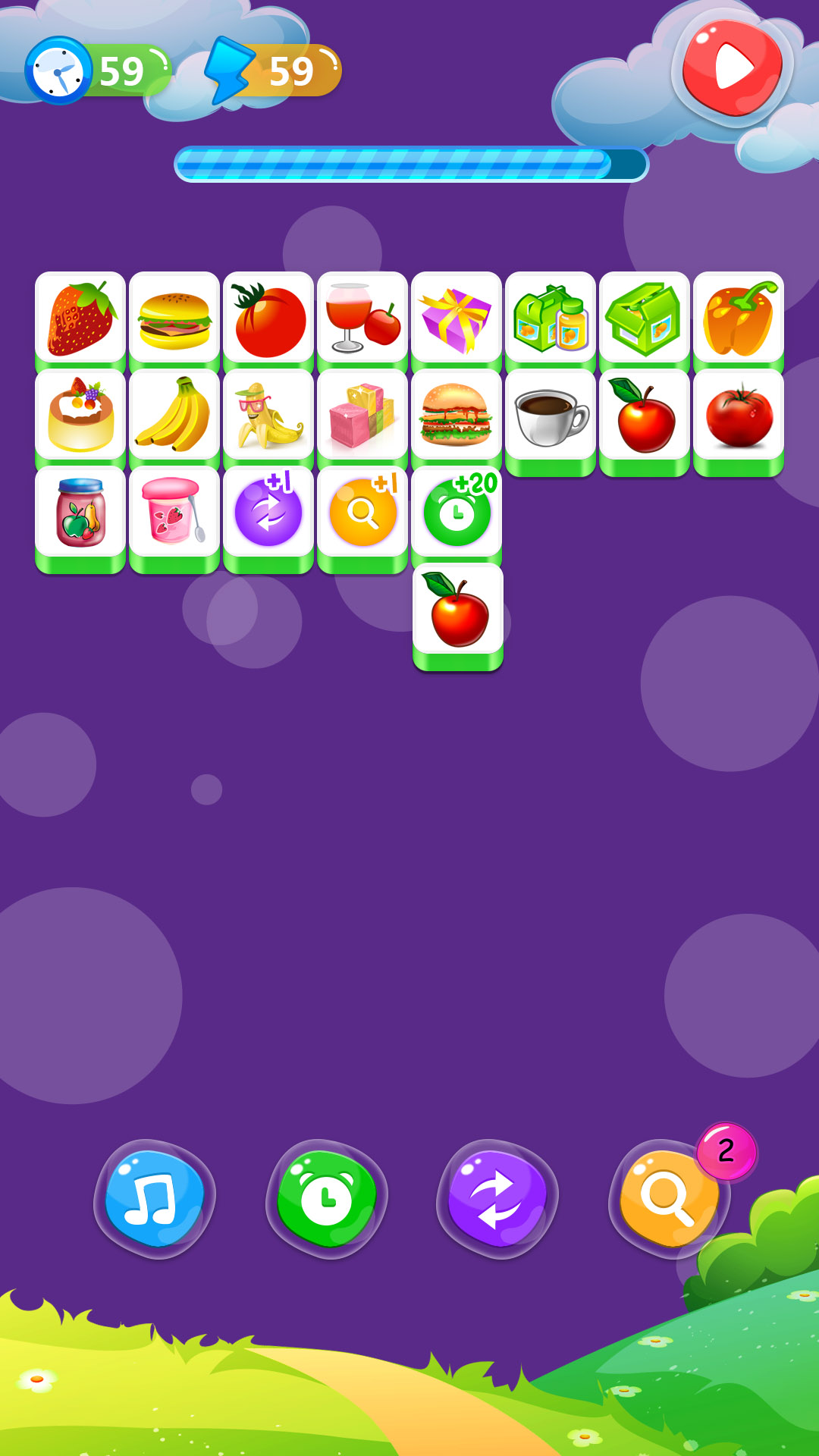
Task: Select the +1 shuffle bonus tile
Action: 268,513
